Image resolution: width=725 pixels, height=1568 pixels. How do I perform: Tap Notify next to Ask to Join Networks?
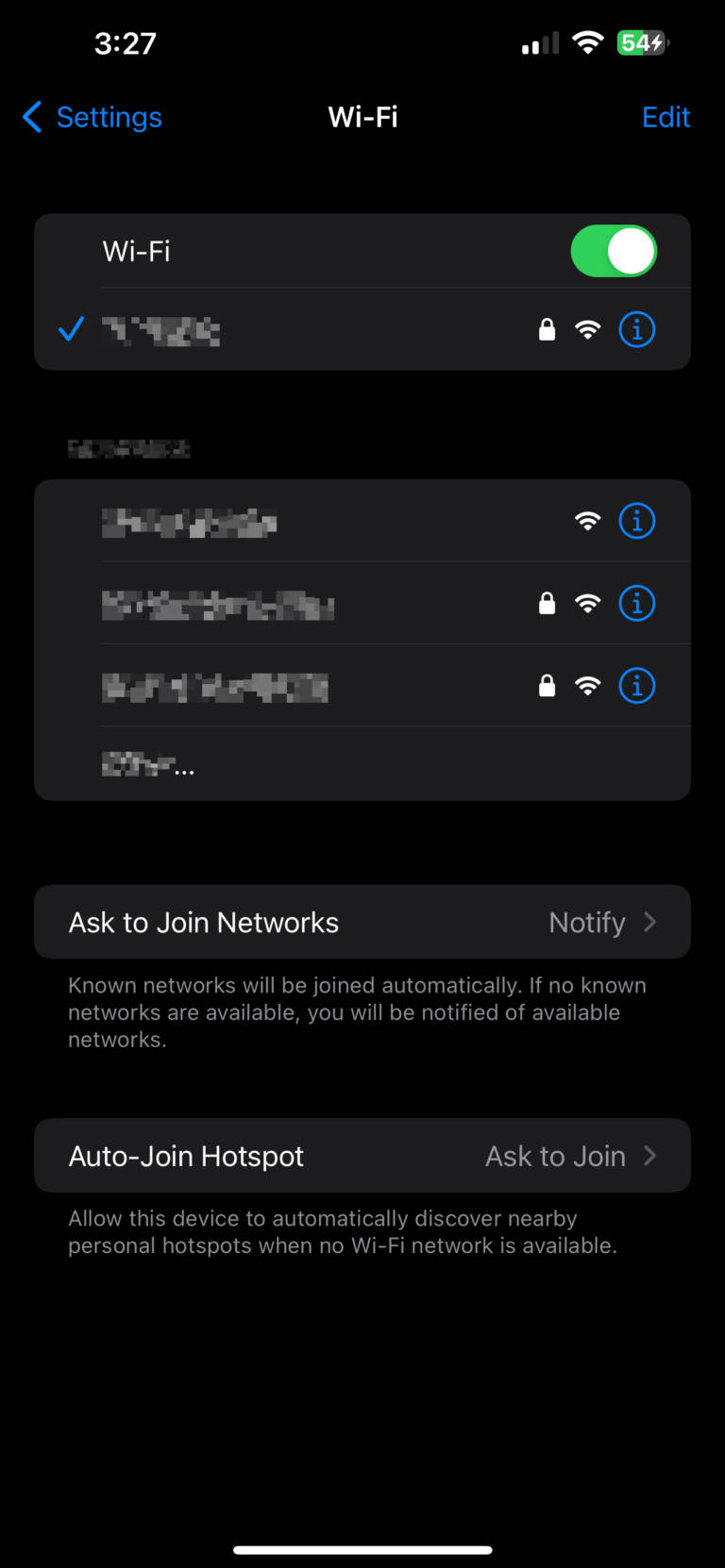tap(587, 922)
